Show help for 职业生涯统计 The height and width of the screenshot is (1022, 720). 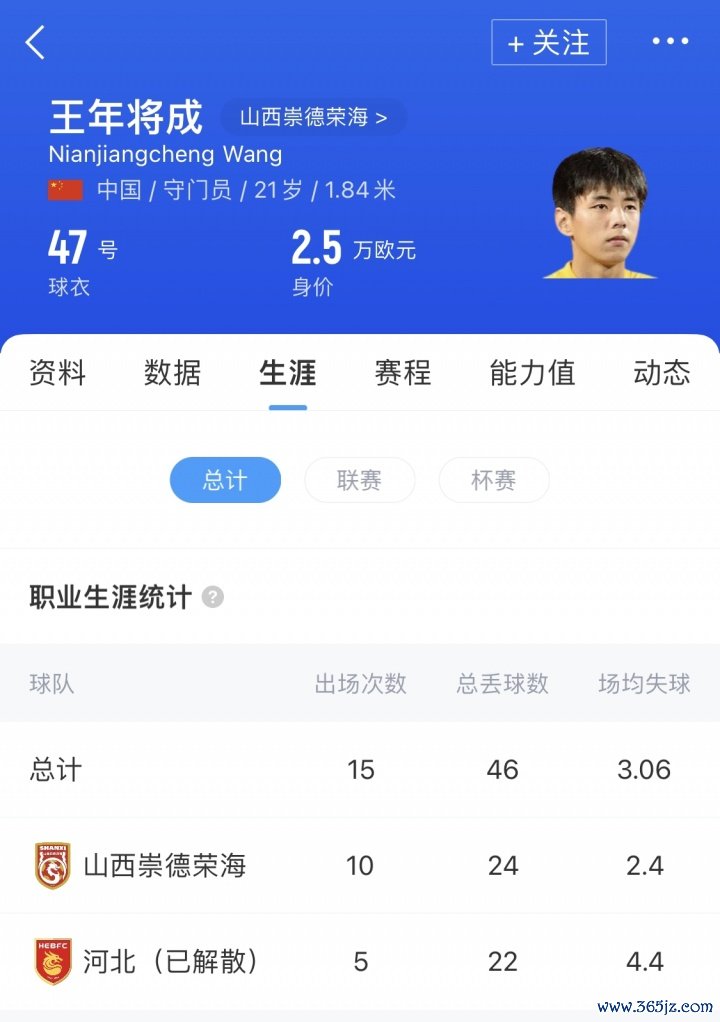point(213,598)
